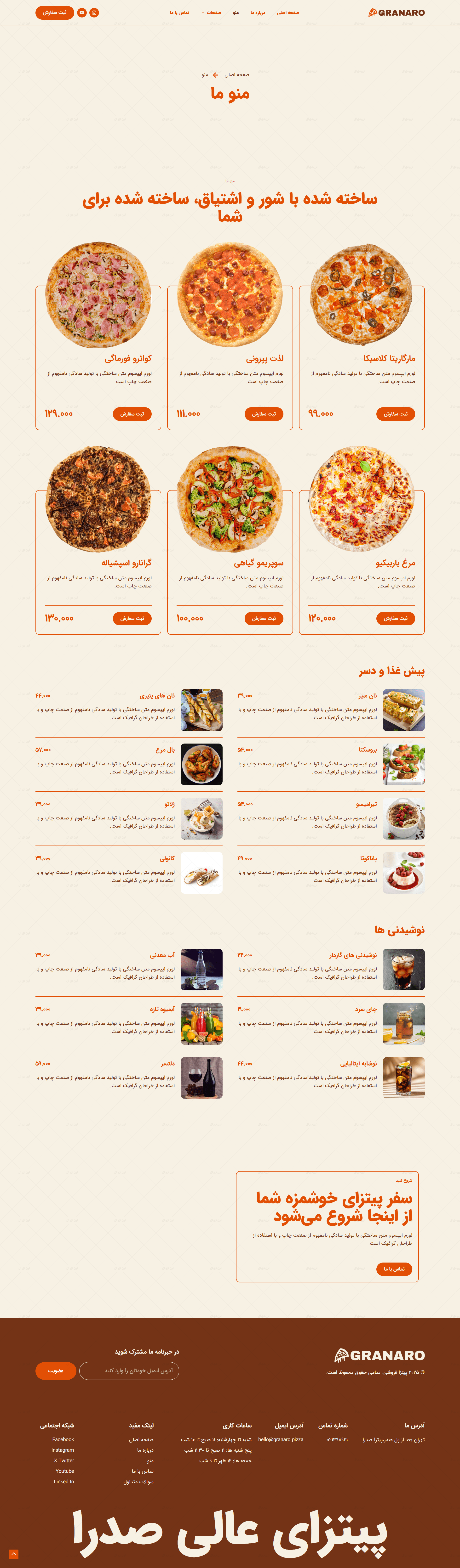The height and width of the screenshot is (1568, 460).
Task: Open the YouTube icon in header
Action: pos(82,12)
